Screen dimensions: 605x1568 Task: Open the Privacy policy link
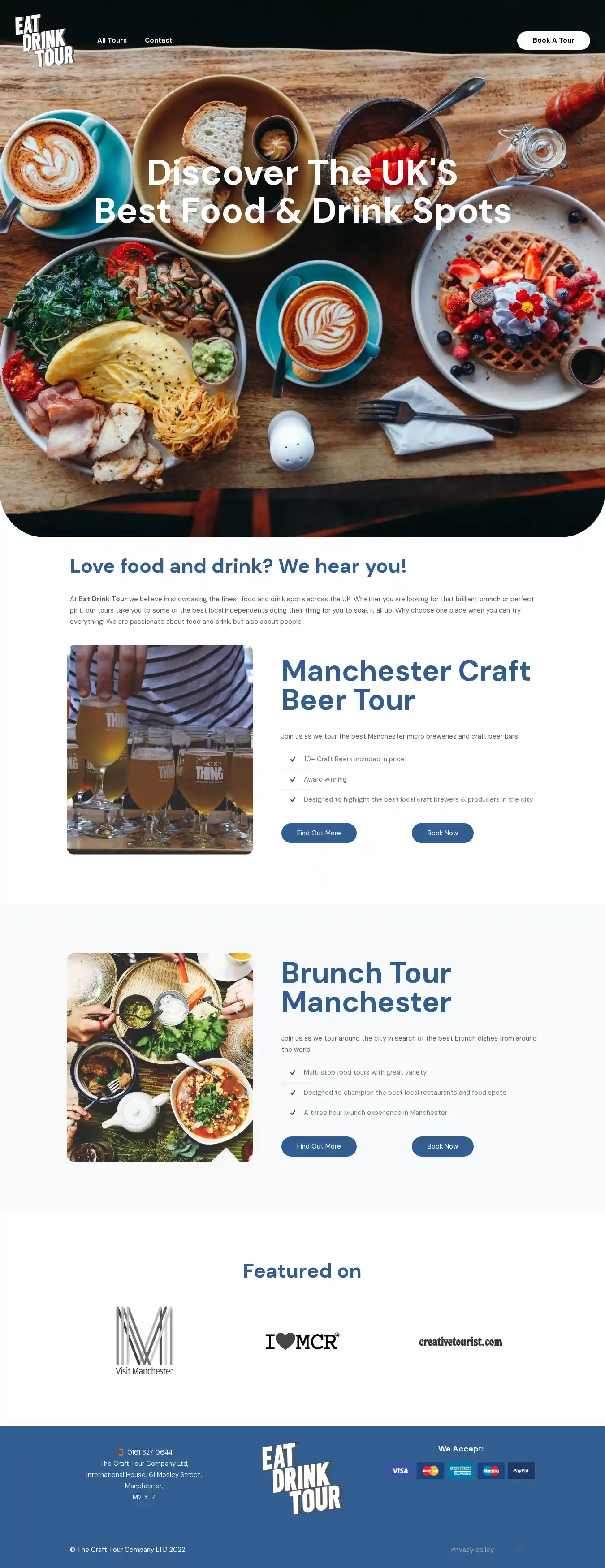[x=472, y=1549]
